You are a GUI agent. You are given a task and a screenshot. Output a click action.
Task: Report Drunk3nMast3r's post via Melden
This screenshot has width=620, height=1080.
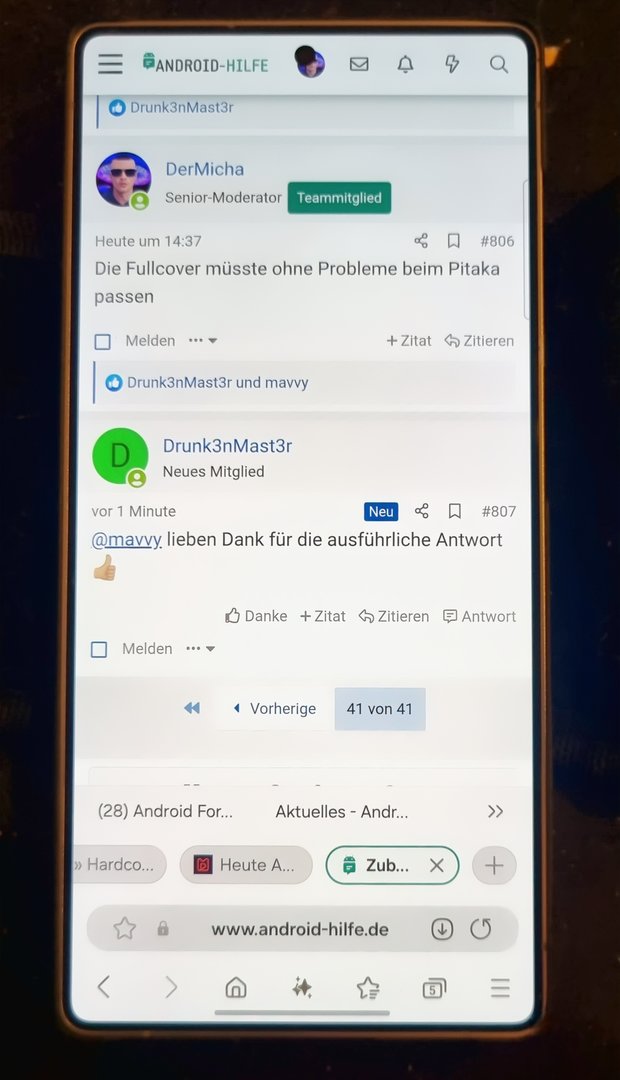[x=147, y=649]
